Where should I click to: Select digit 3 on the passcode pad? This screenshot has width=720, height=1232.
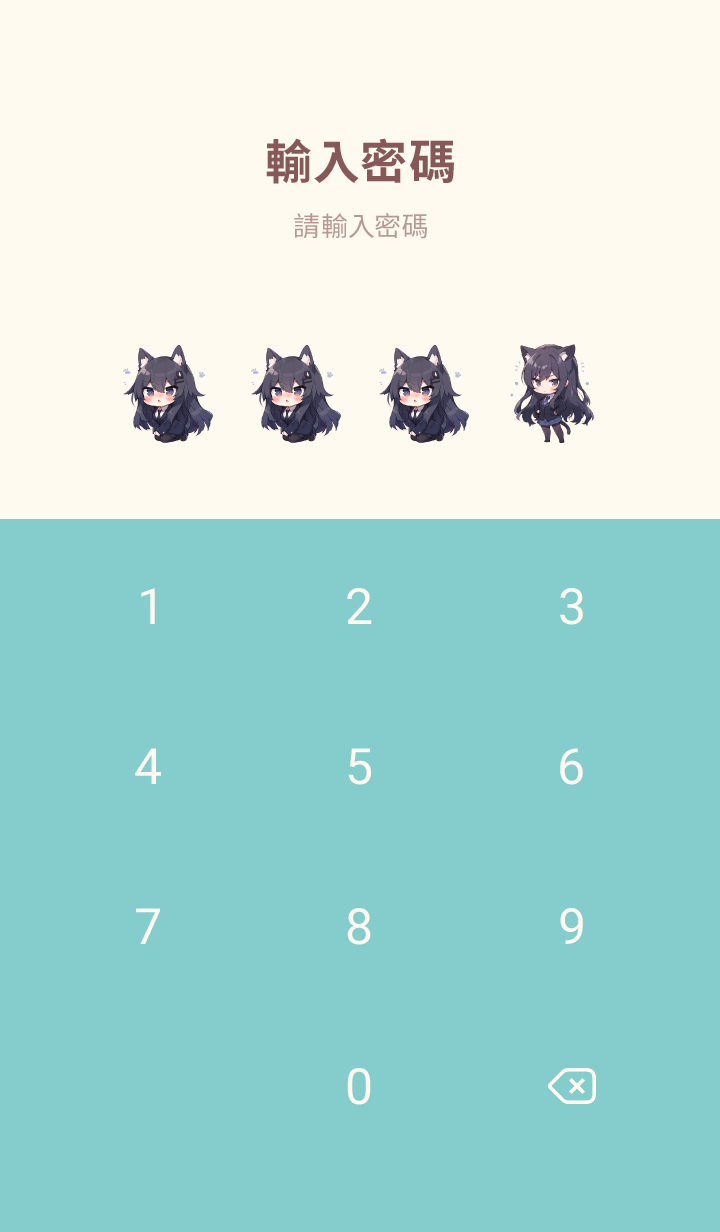(571, 607)
